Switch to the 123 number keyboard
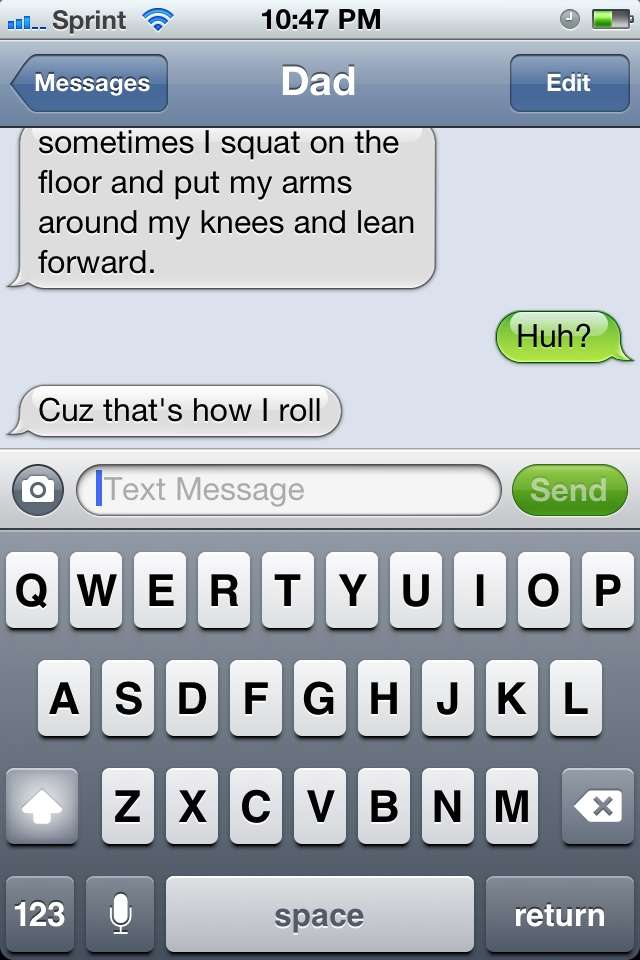The width and height of the screenshot is (640, 960). tap(40, 914)
